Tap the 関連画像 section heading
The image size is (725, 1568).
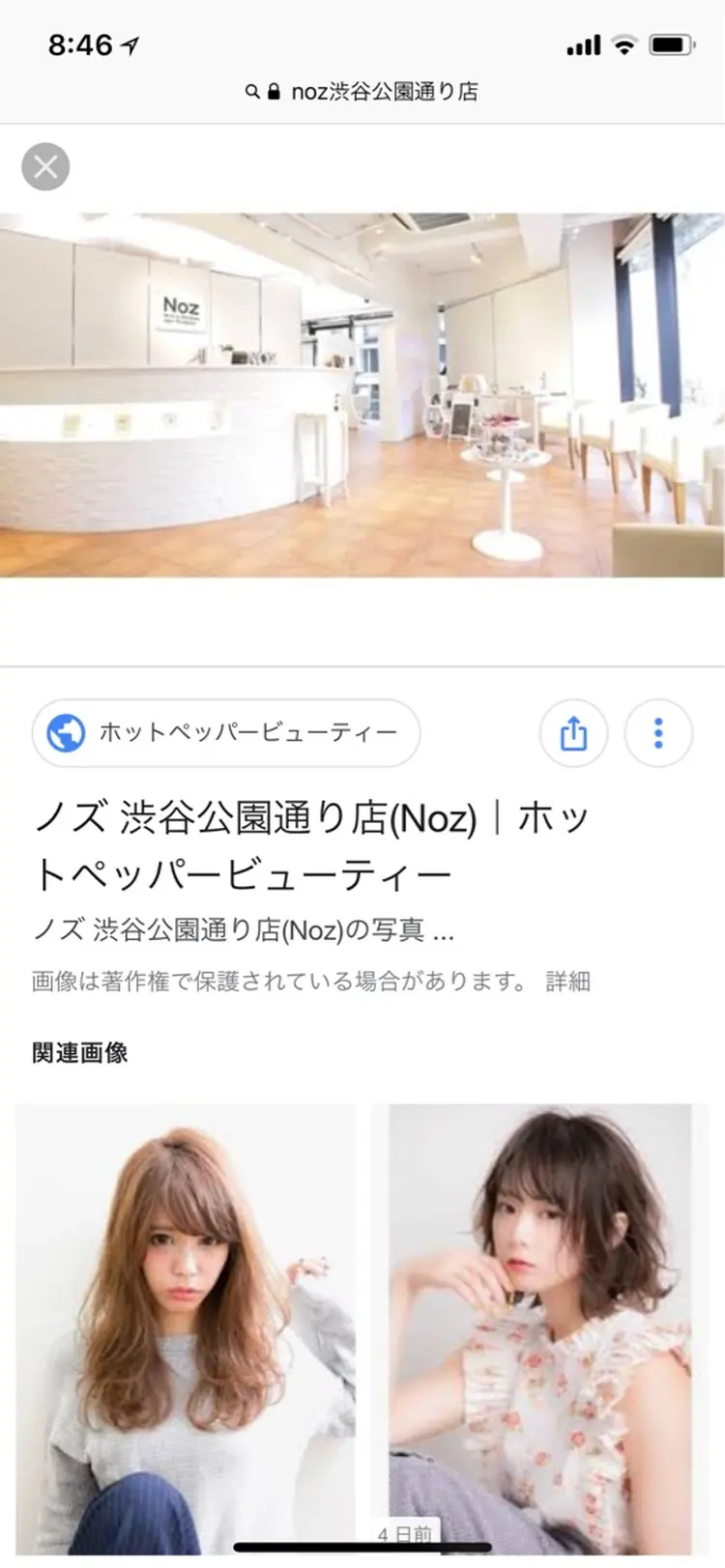(81, 1052)
